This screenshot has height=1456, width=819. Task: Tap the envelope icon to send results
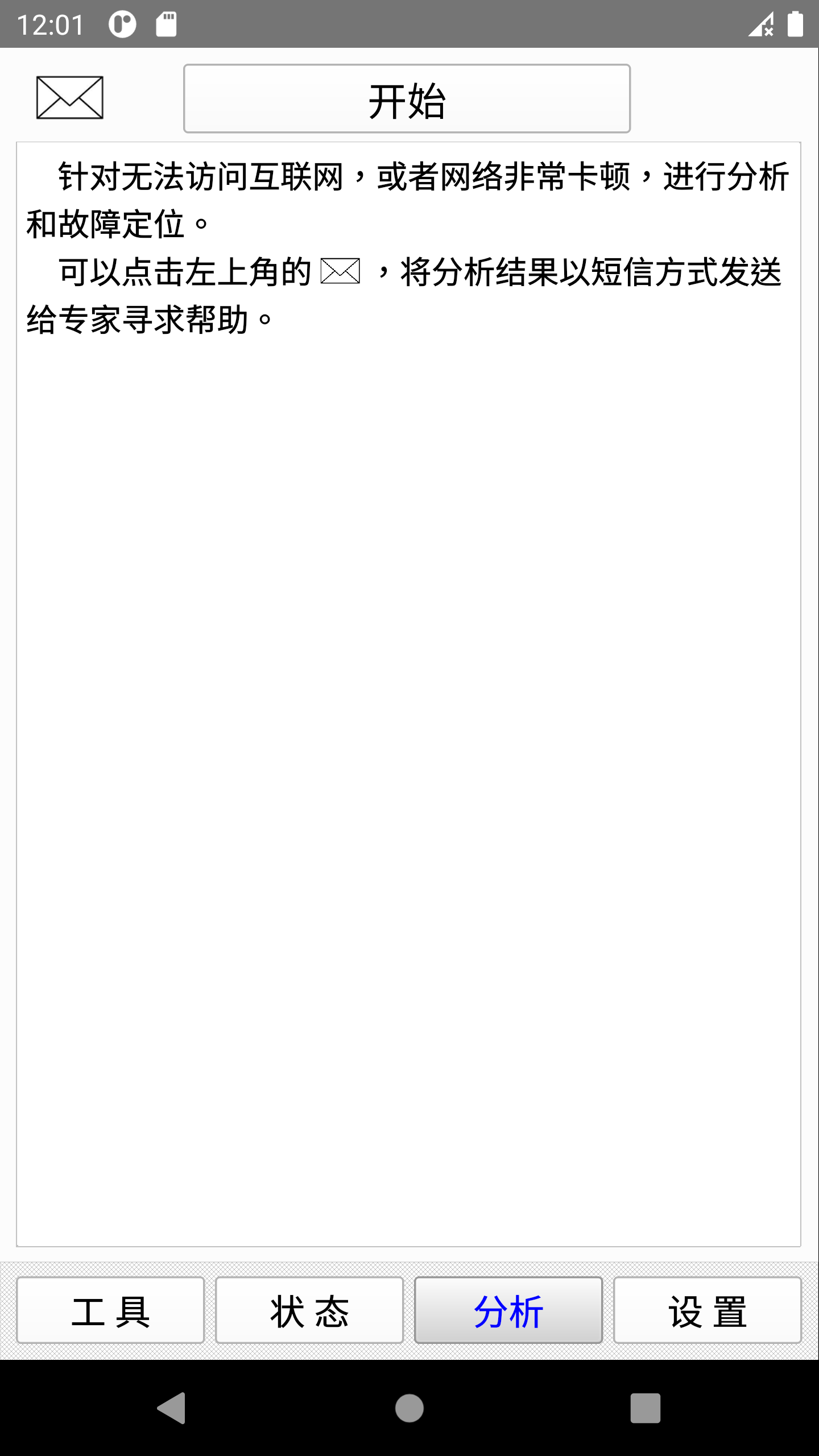[69, 98]
